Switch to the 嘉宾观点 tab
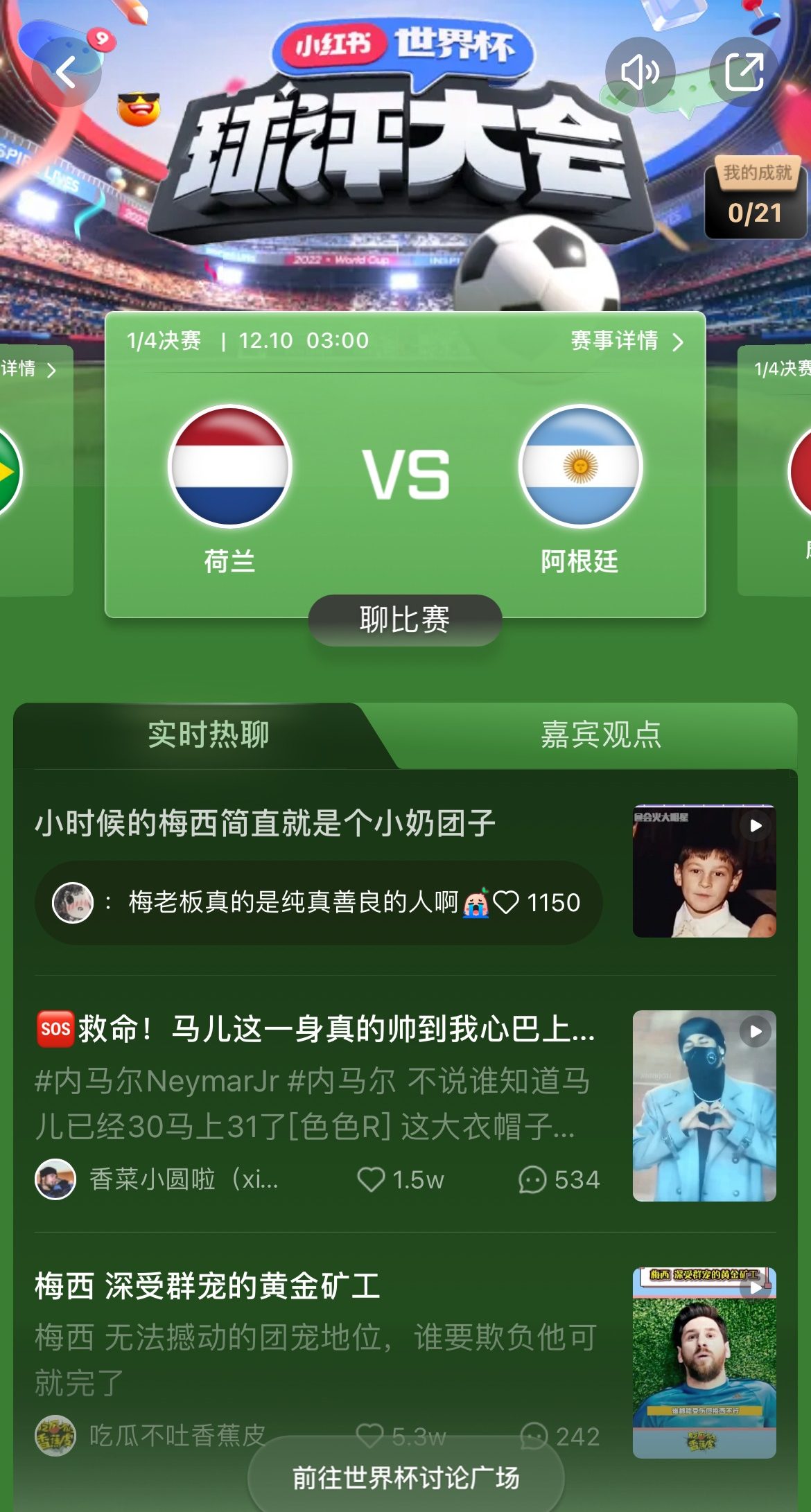811x1512 pixels. pyautogui.click(x=600, y=735)
